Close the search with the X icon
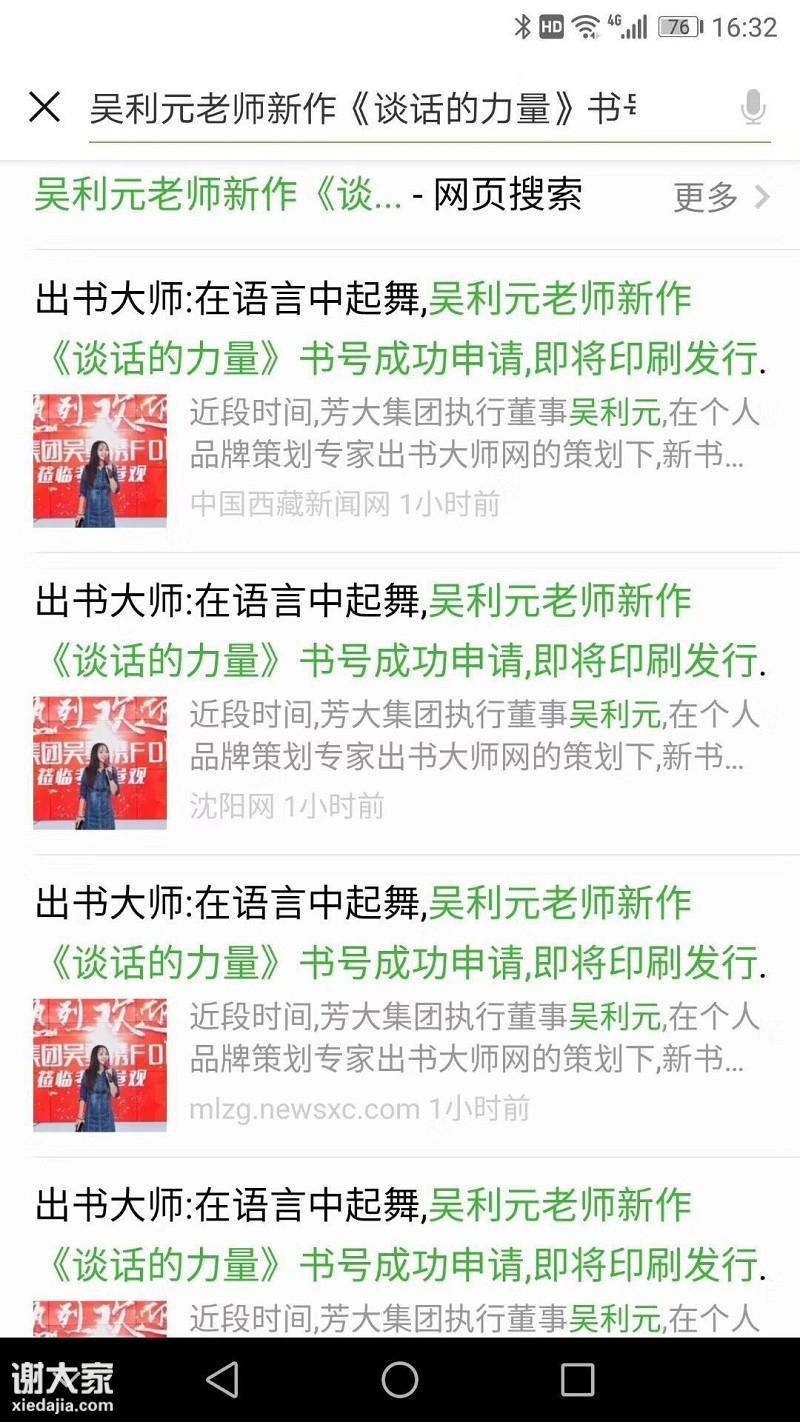 click(x=44, y=107)
